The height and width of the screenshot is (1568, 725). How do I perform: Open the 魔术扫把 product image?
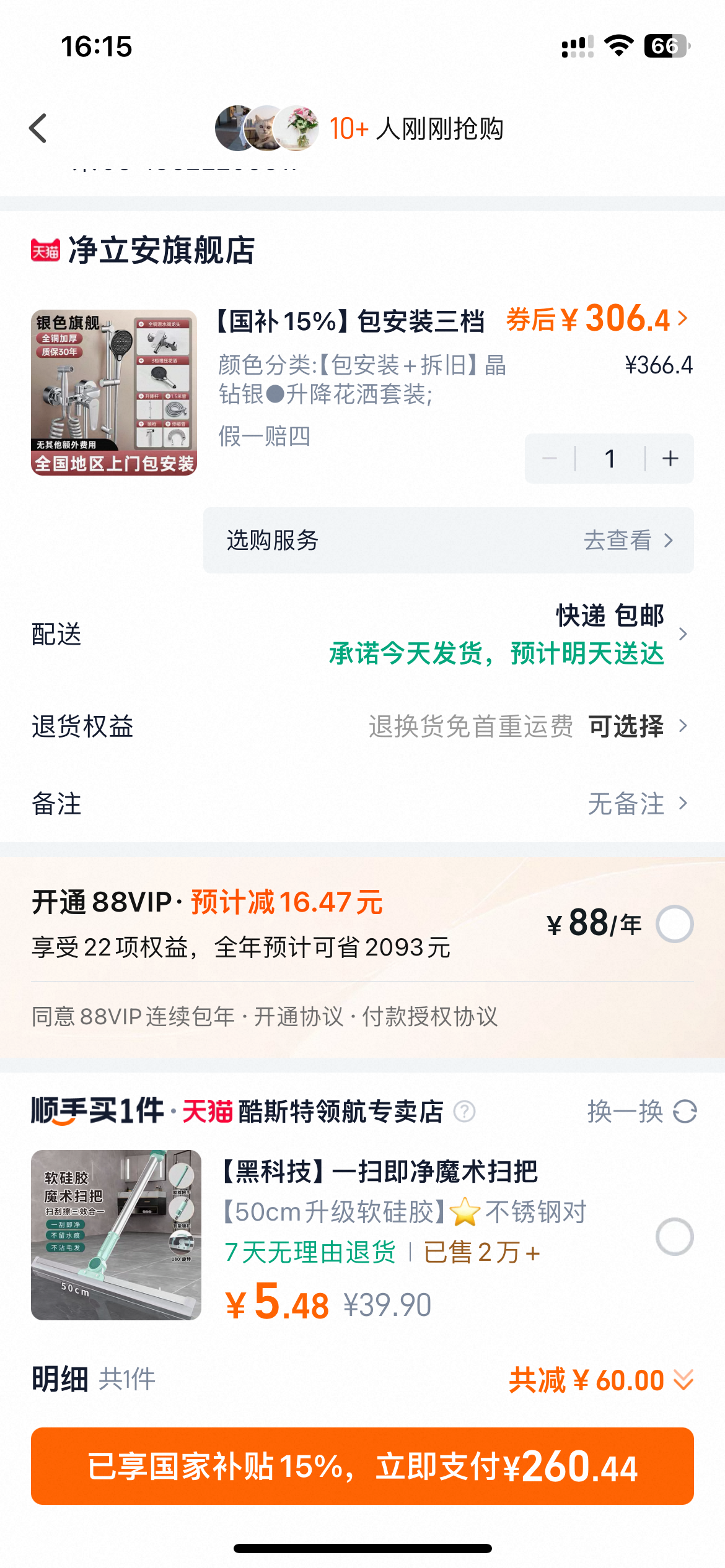[116, 1235]
